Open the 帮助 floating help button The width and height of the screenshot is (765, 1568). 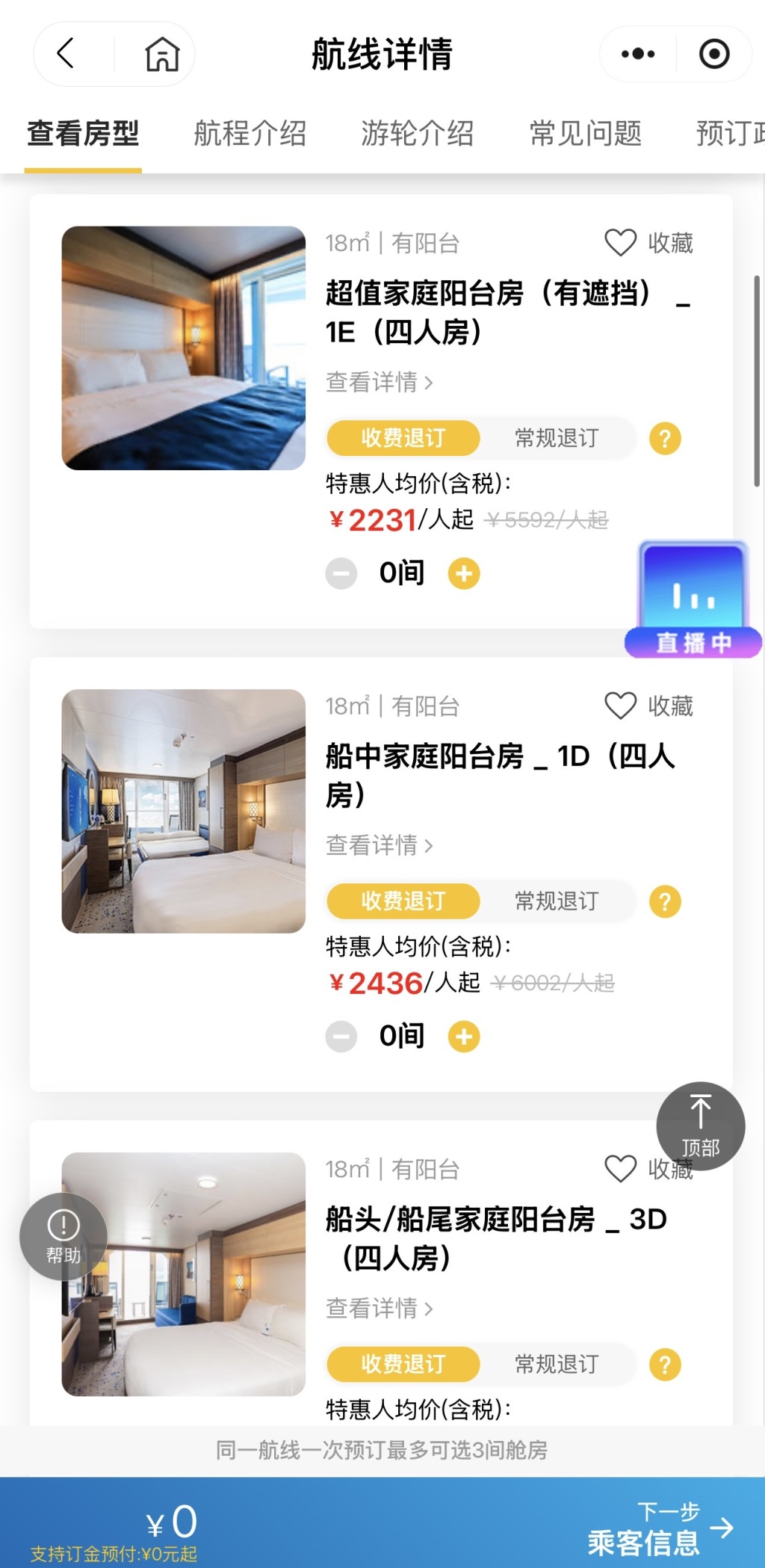[x=64, y=1236]
